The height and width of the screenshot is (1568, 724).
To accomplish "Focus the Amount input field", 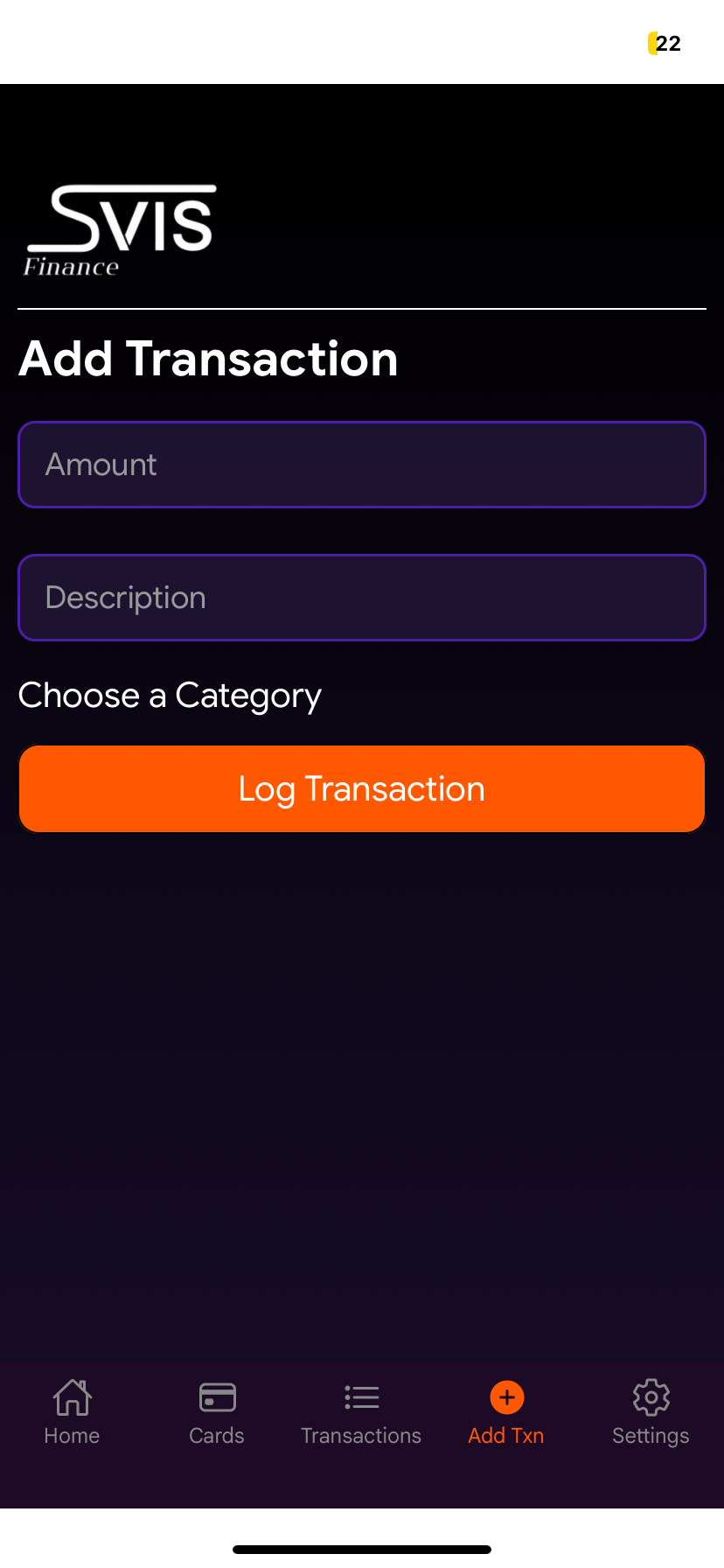I will point(362,465).
